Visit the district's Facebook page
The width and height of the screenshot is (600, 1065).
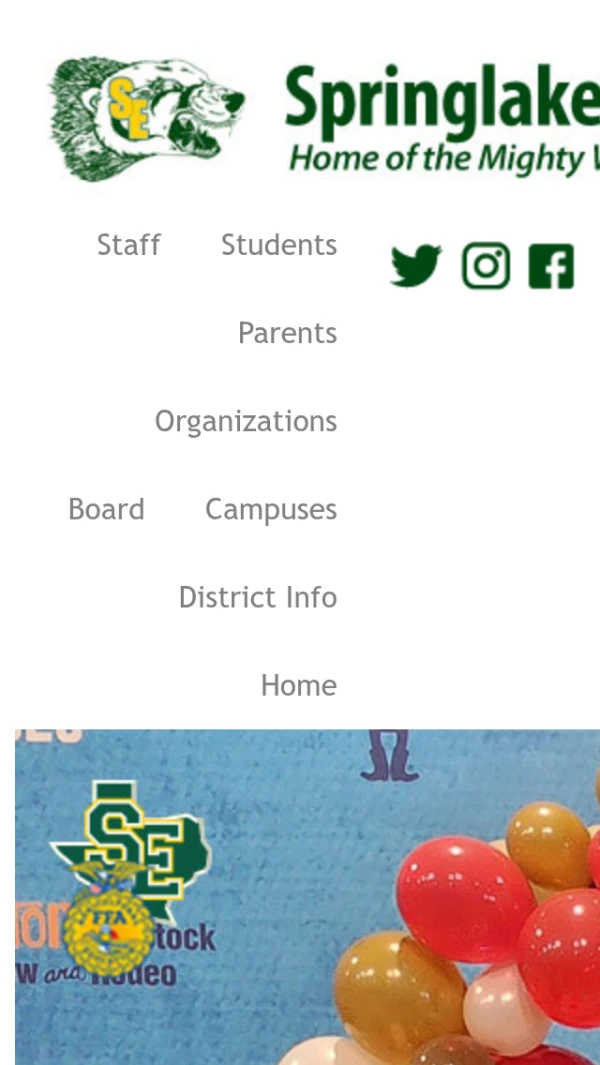(552, 266)
